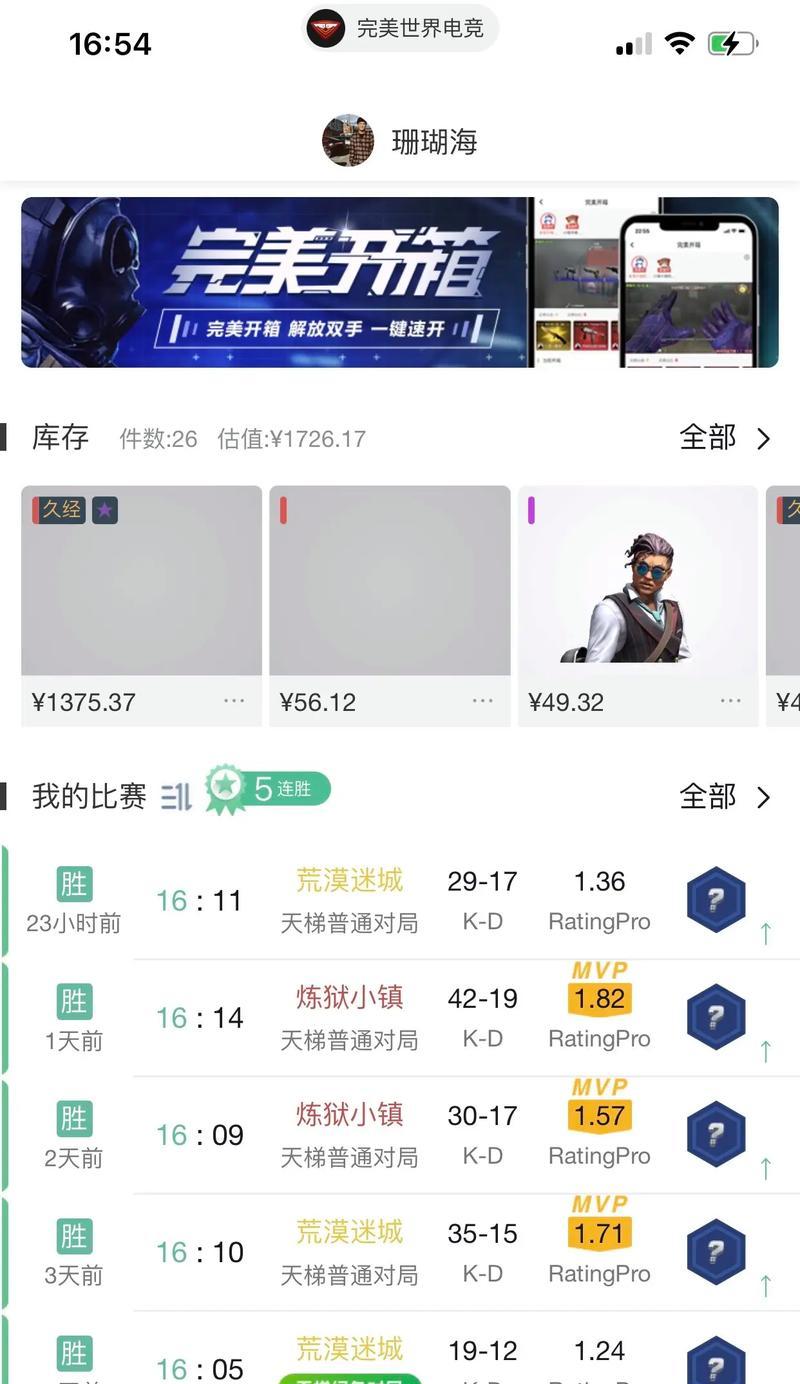Open the 珊瑚海 profile avatar
800x1384 pixels.
348,141
